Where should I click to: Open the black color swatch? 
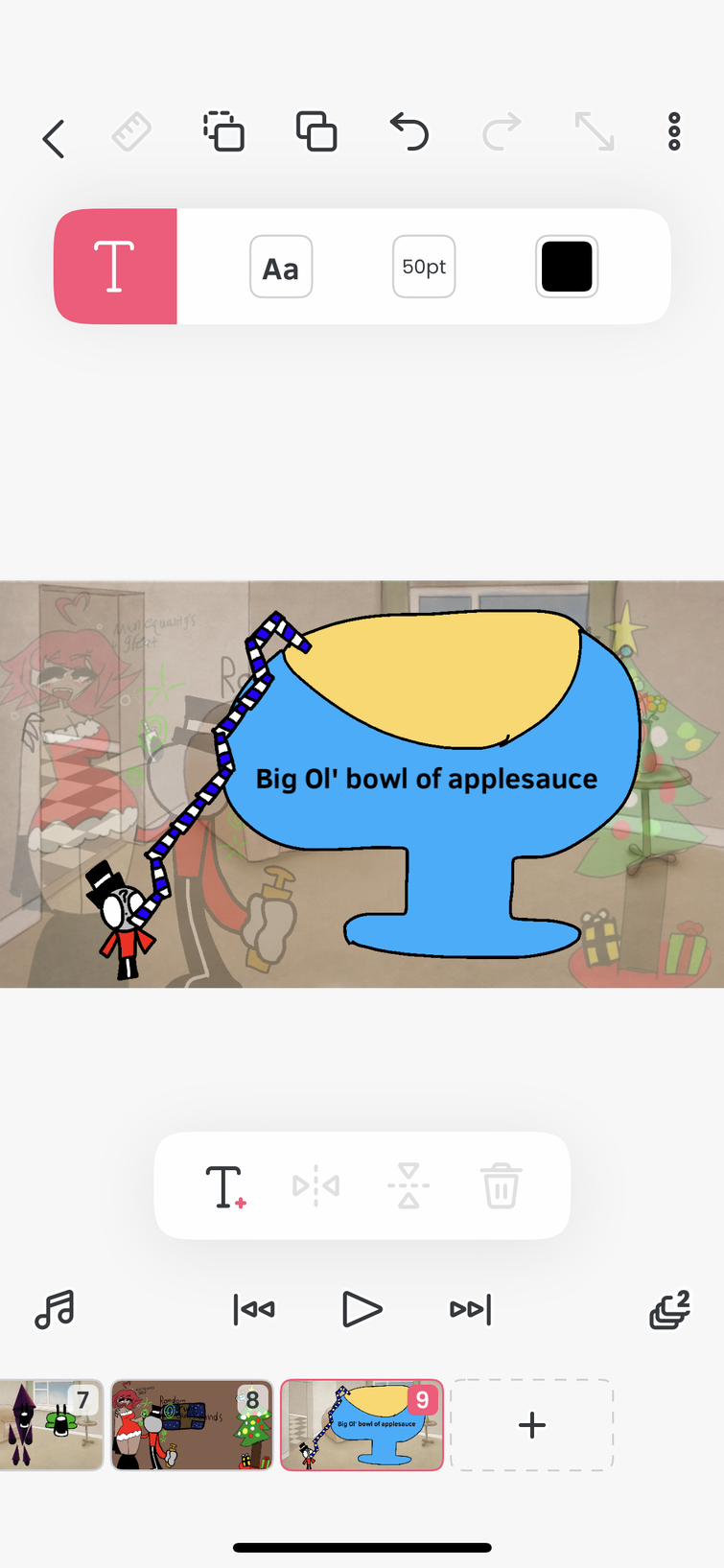click(x=567, y=267)
